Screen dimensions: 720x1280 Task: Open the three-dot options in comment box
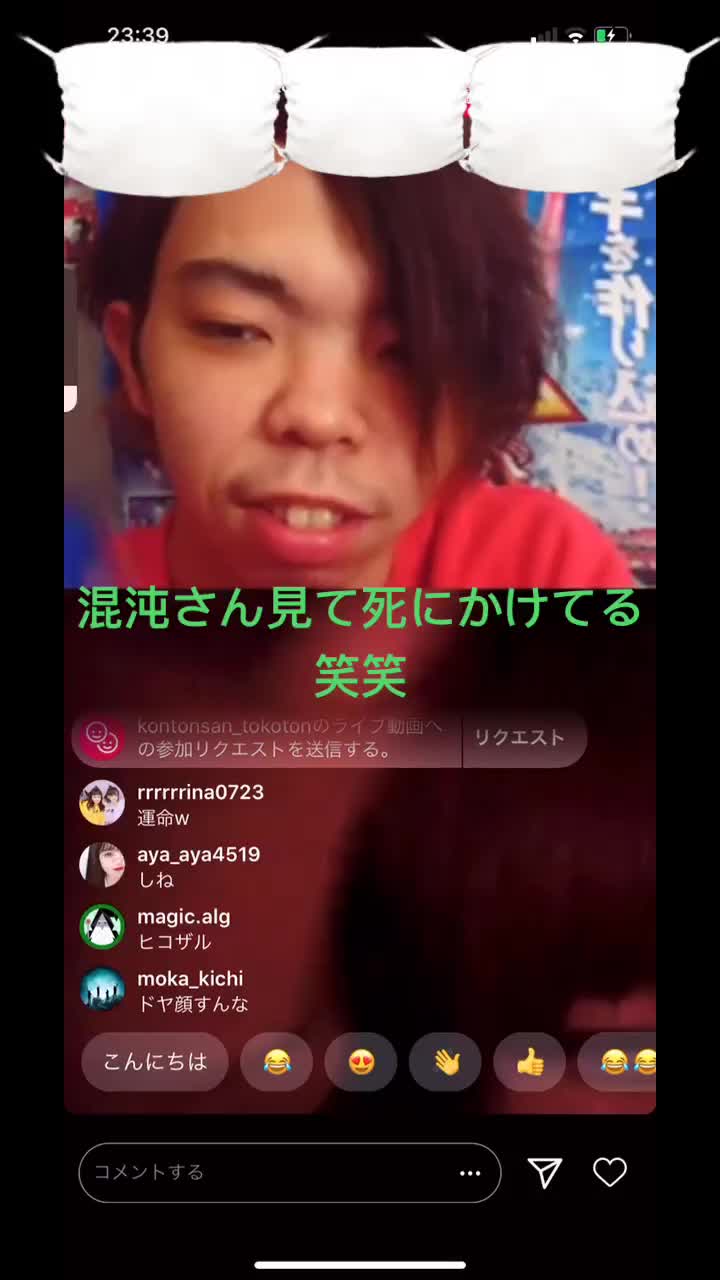(470, 1173)
